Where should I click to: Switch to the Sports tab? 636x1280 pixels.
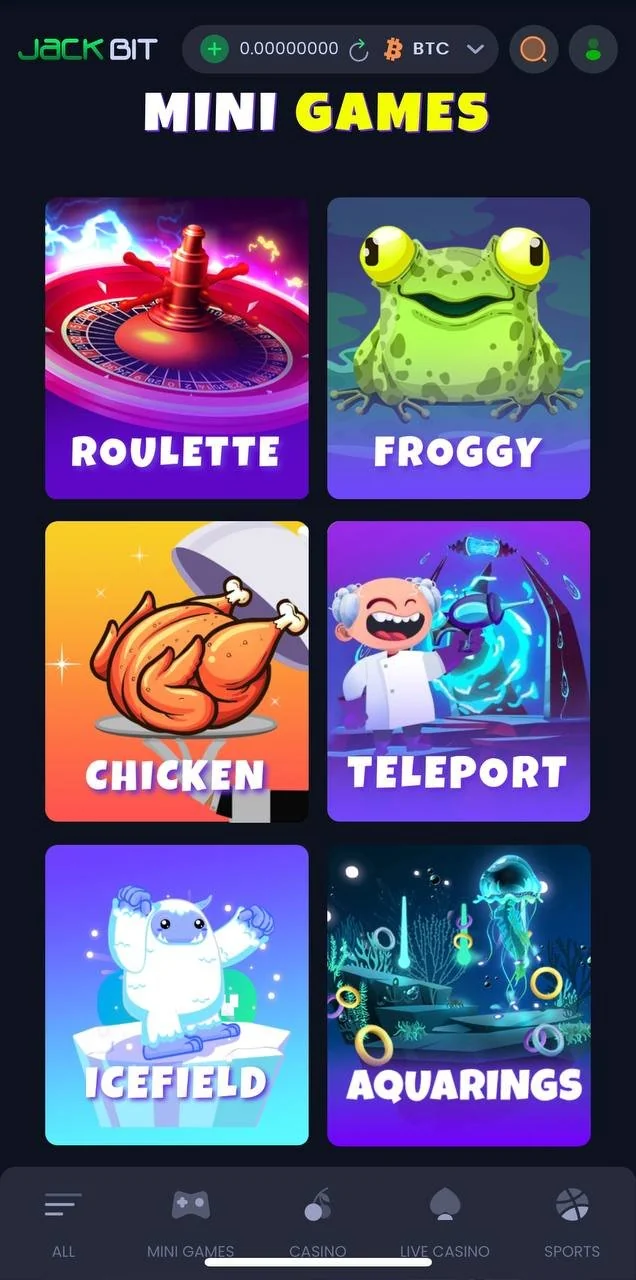click(572, 1222)
